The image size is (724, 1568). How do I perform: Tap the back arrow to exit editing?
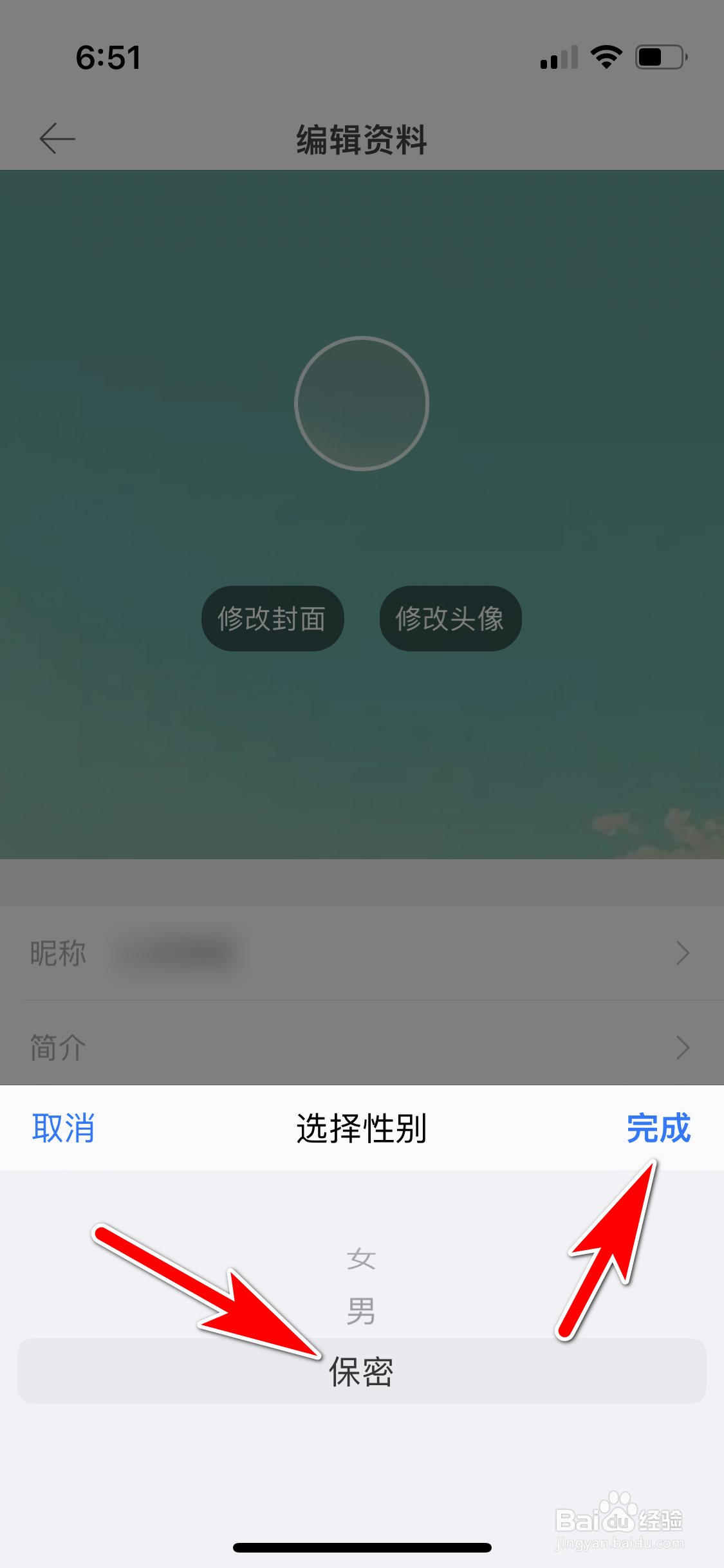[x=57, y=138]
